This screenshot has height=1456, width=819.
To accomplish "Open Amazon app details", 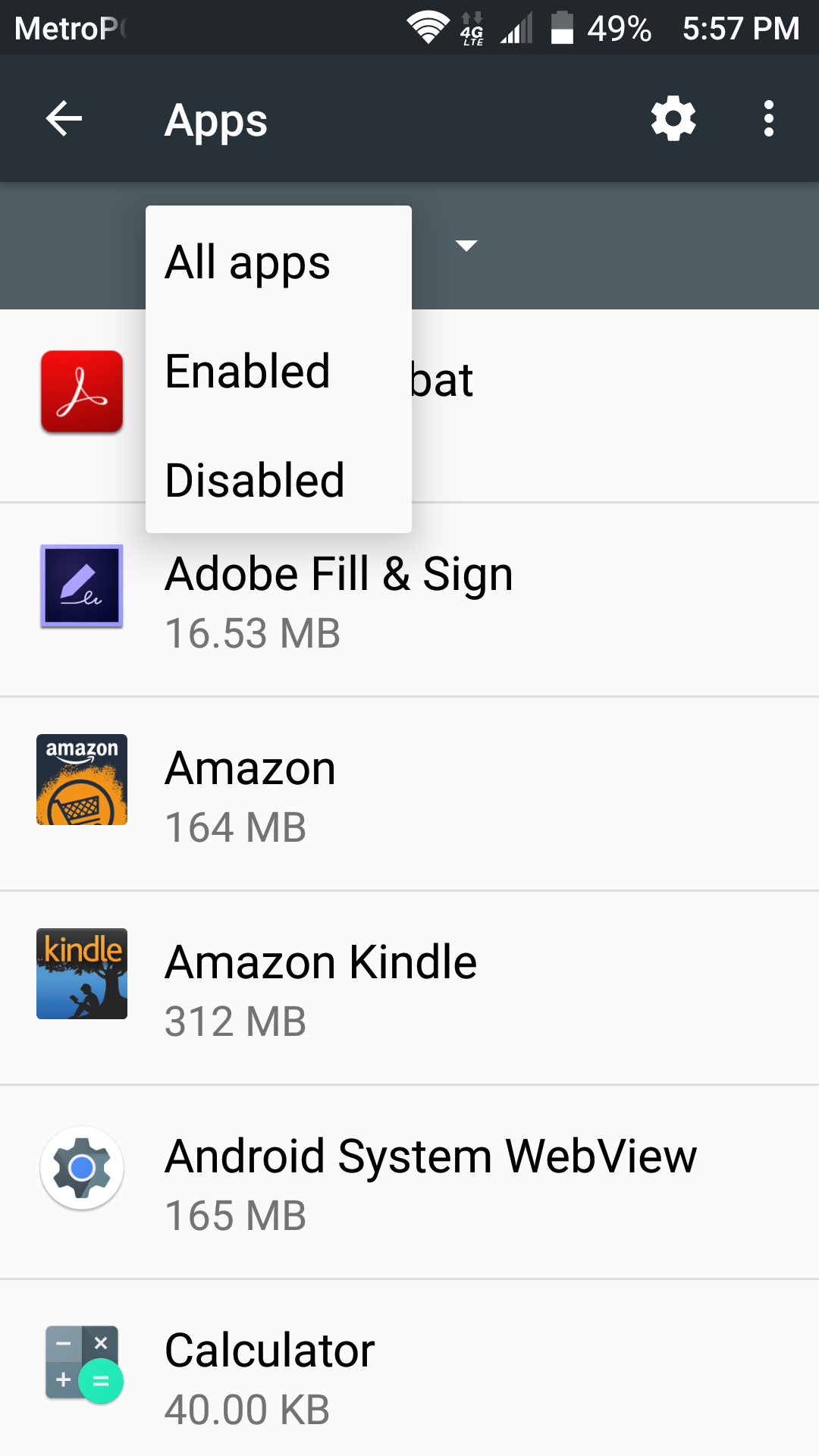I will tap(409, 794).
